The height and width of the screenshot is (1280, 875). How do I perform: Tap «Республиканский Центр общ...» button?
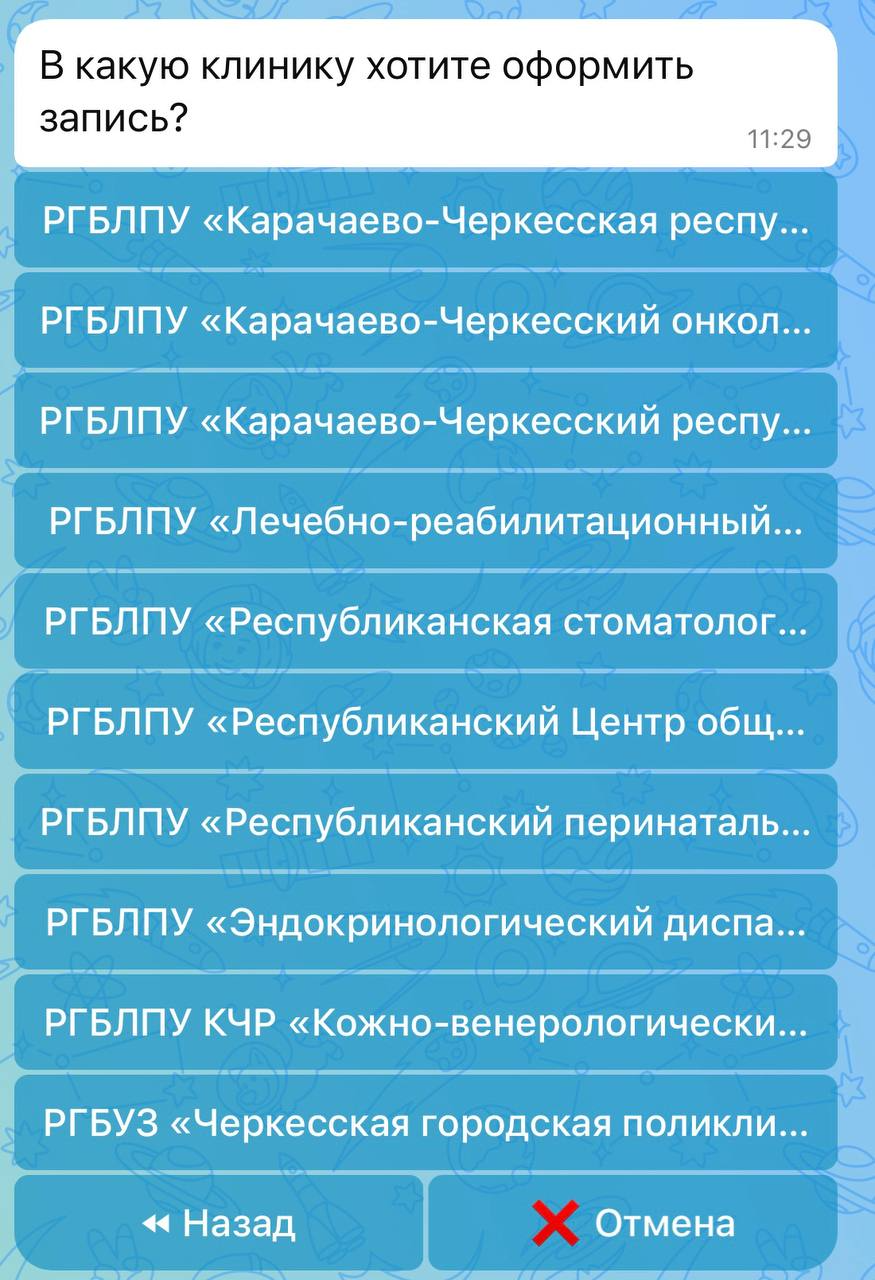425,721
